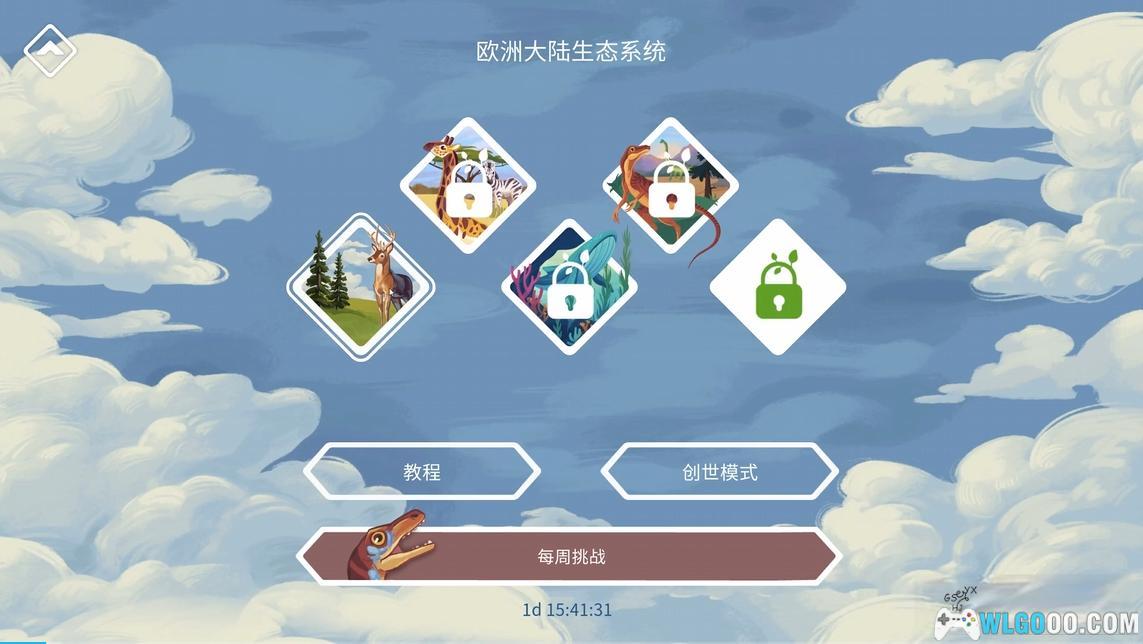
Task: Tap the green padlock tile
Action: pos(777,288)
